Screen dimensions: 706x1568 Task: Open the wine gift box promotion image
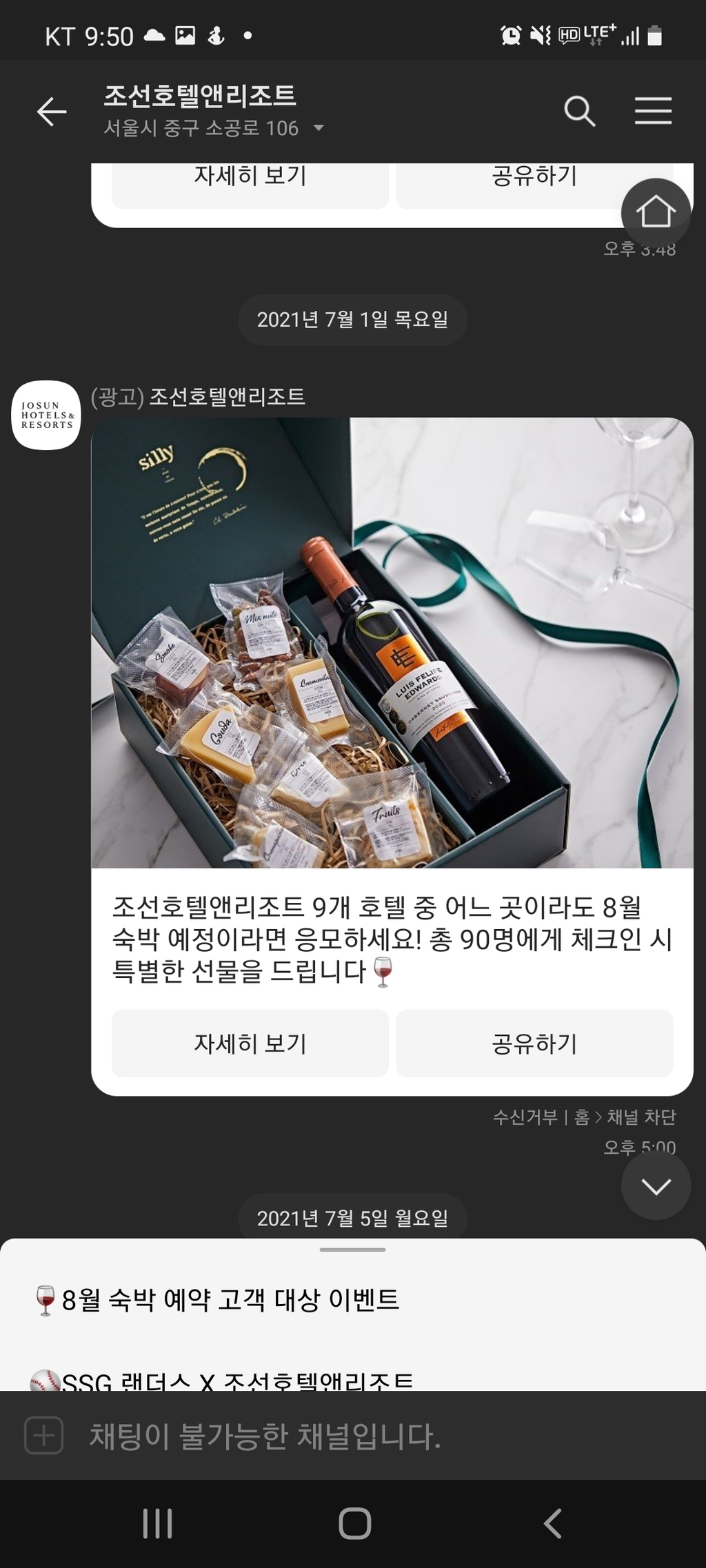pyautogui.click(x=392, y=642)
